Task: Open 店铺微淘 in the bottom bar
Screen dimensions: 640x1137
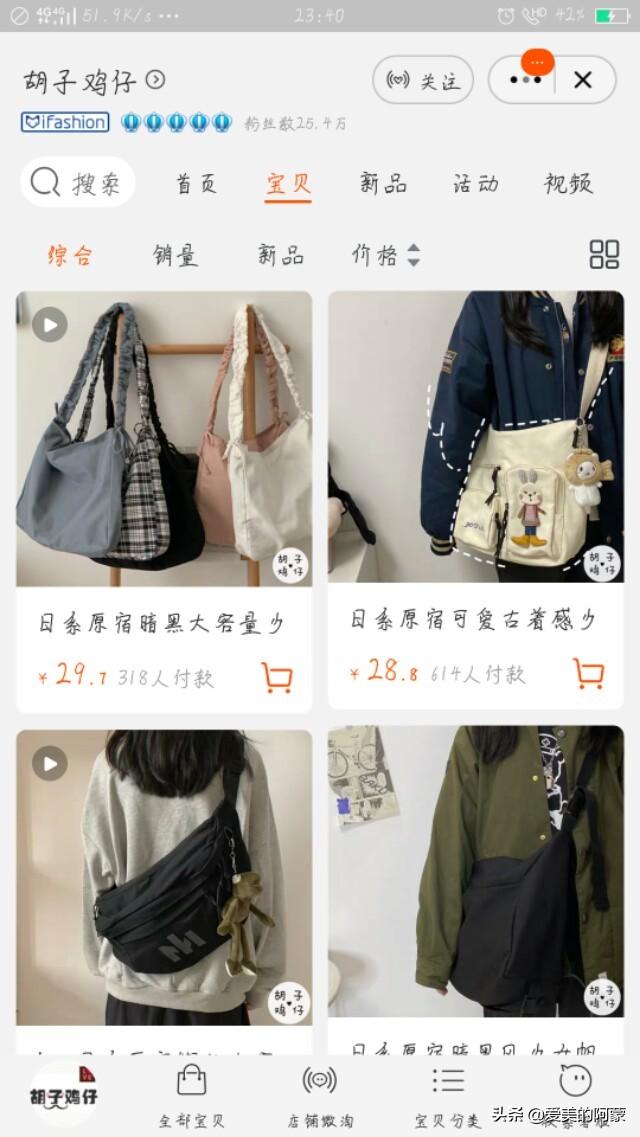Action: pos(320,1095)
